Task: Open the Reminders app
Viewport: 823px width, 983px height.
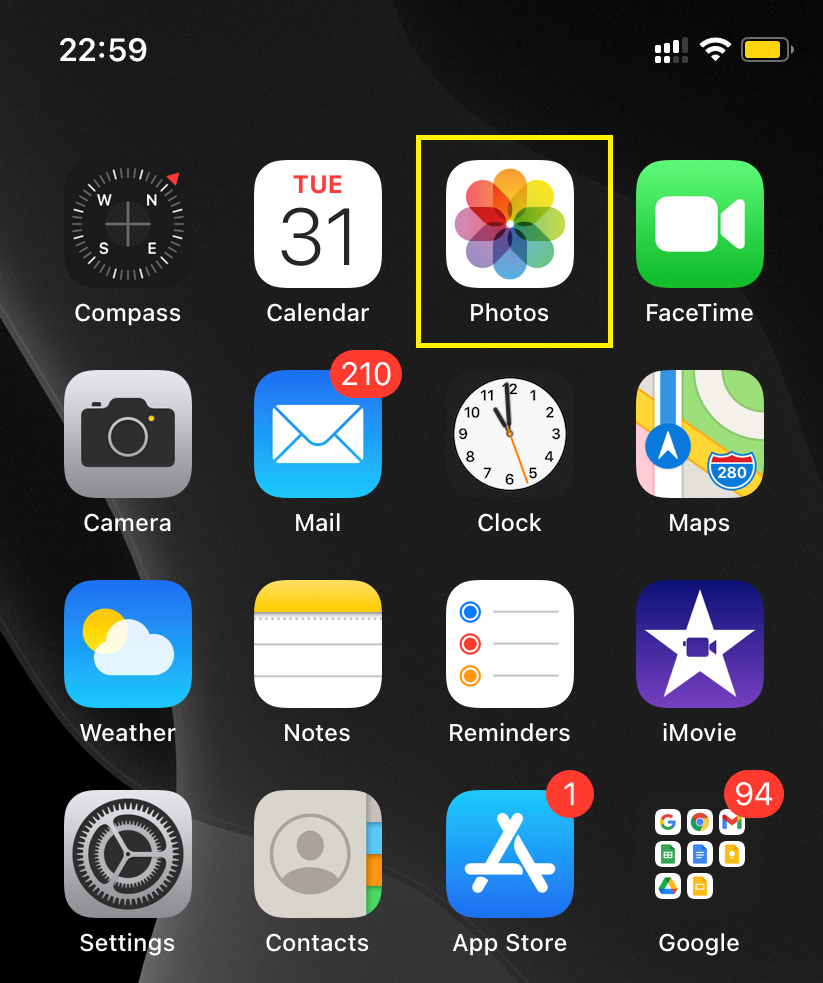Action: pyautogui.click(x=509, y=644)
